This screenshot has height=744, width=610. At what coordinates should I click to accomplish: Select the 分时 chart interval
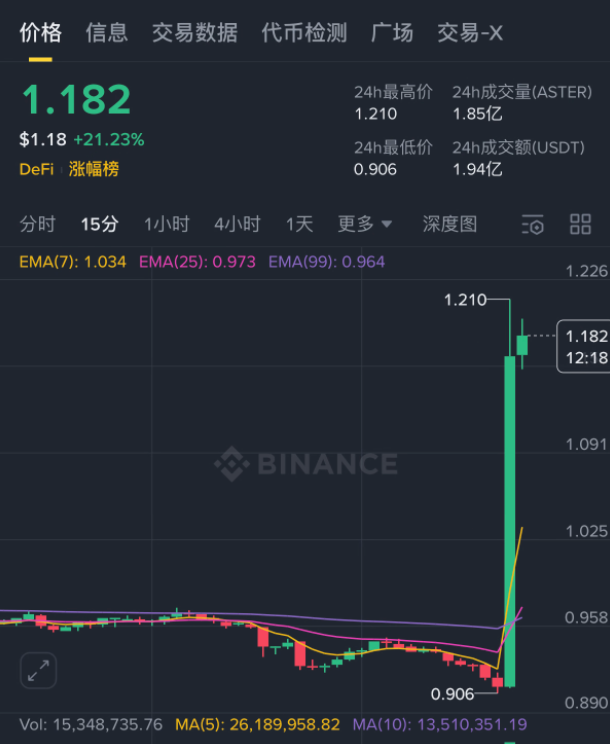point(38,224)
